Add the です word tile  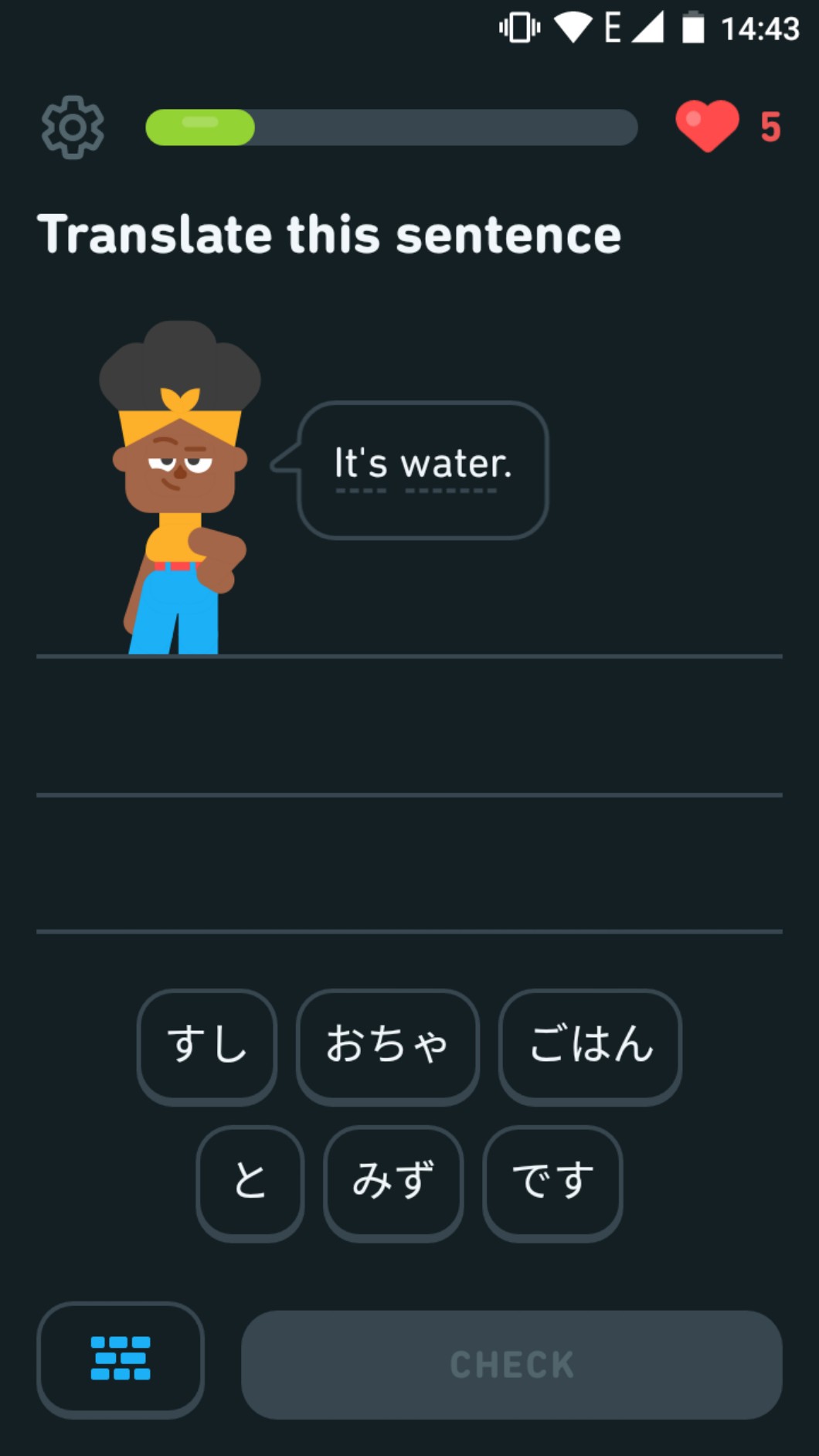click(x=552, y=1182)
